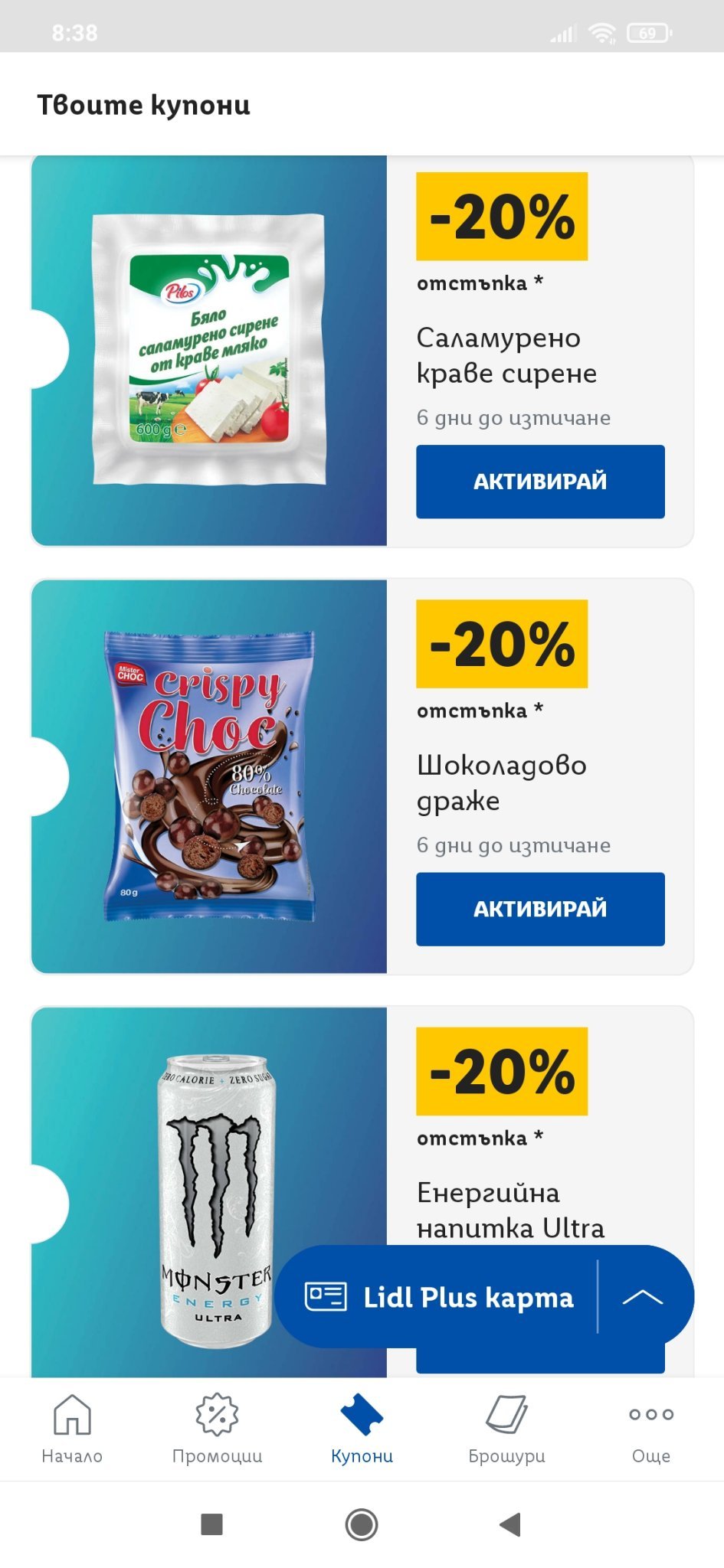Viewport: 724px width, 1568px height.
Task: Activate the Шоколадово драже coupon
Action: 540,909
